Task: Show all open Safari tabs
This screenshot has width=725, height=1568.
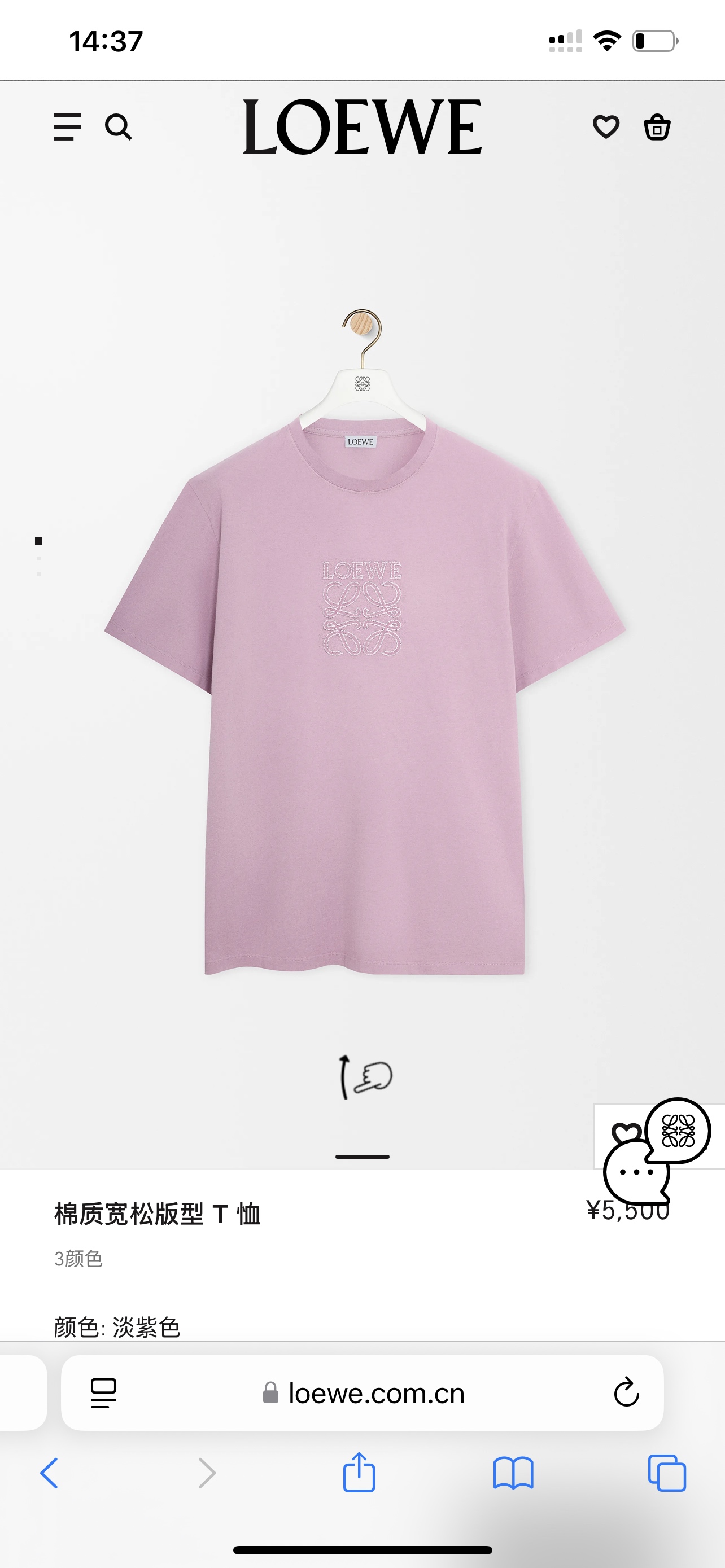Action: [667, 1474]
